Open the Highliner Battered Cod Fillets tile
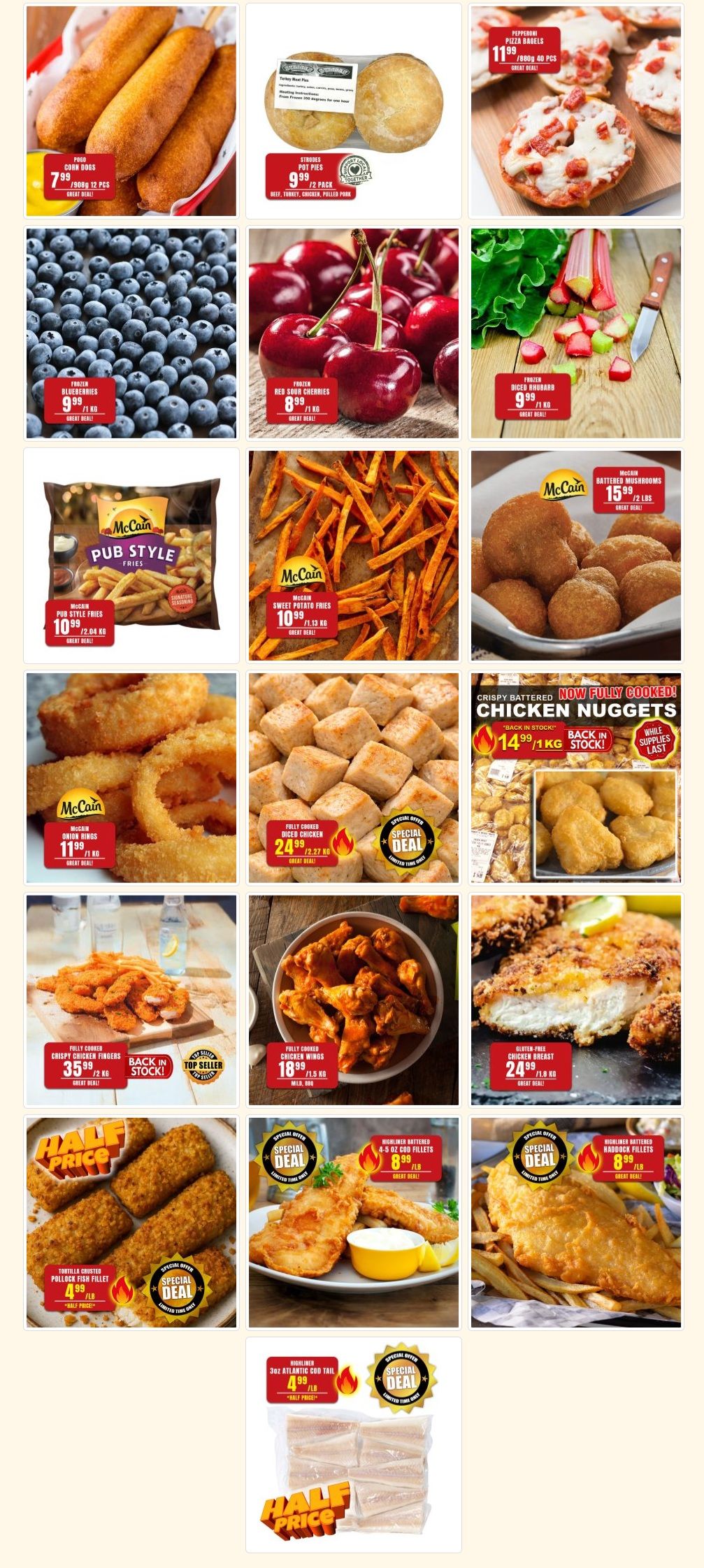The height and width of the screenshot is (1568, 704). click(x=354, y=1223)
